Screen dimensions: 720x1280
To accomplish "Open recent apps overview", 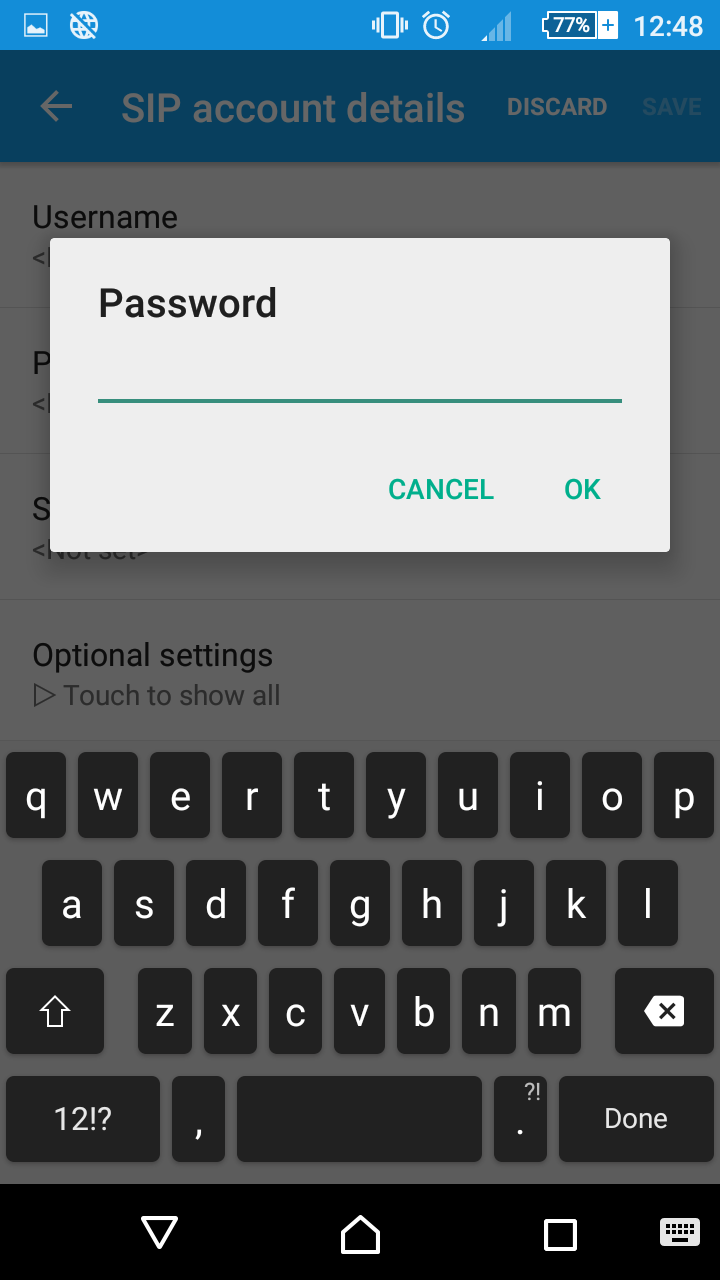I will point(560,1234).
